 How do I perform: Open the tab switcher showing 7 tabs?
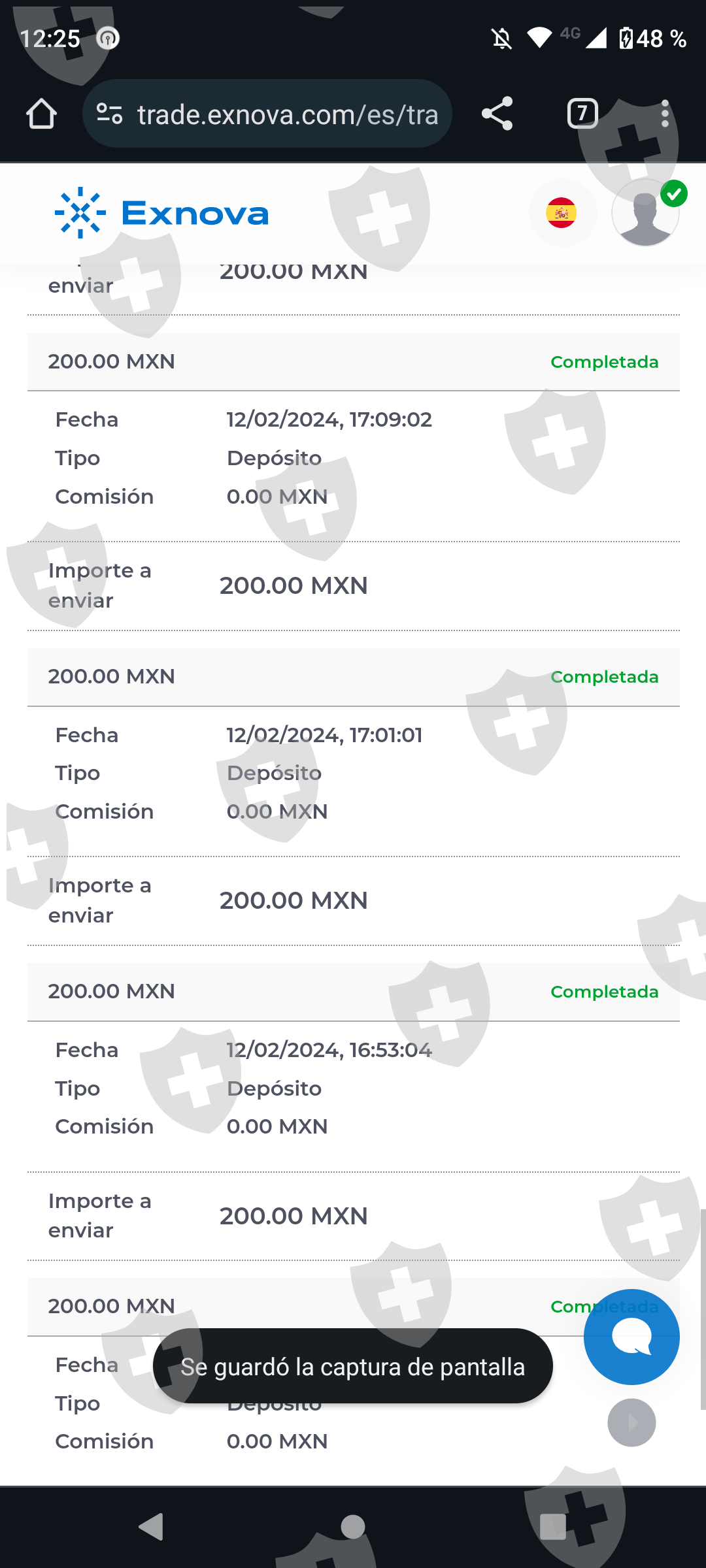[582, 114]
